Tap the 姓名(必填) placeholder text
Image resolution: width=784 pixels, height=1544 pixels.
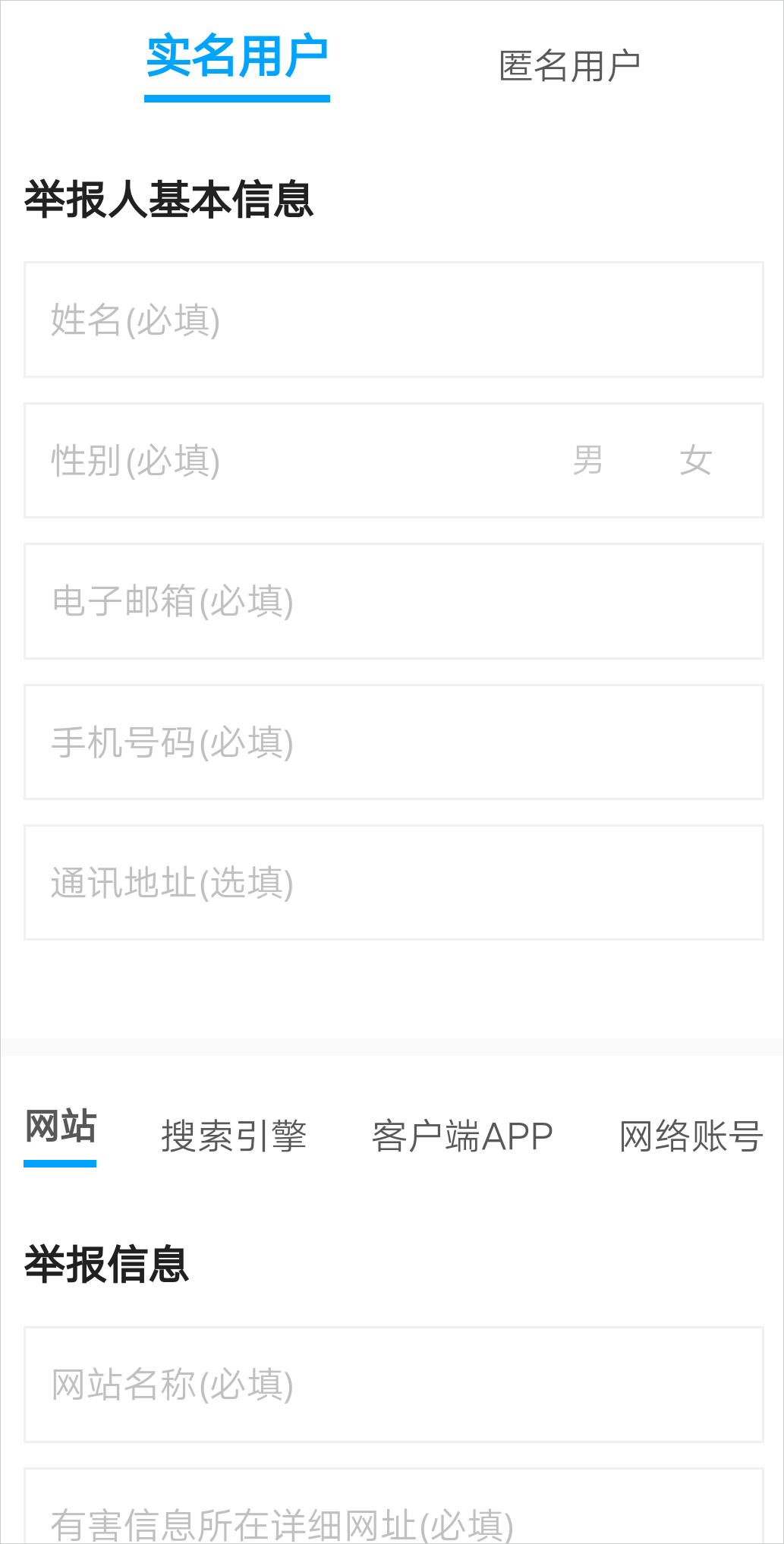tap(134, 320)
